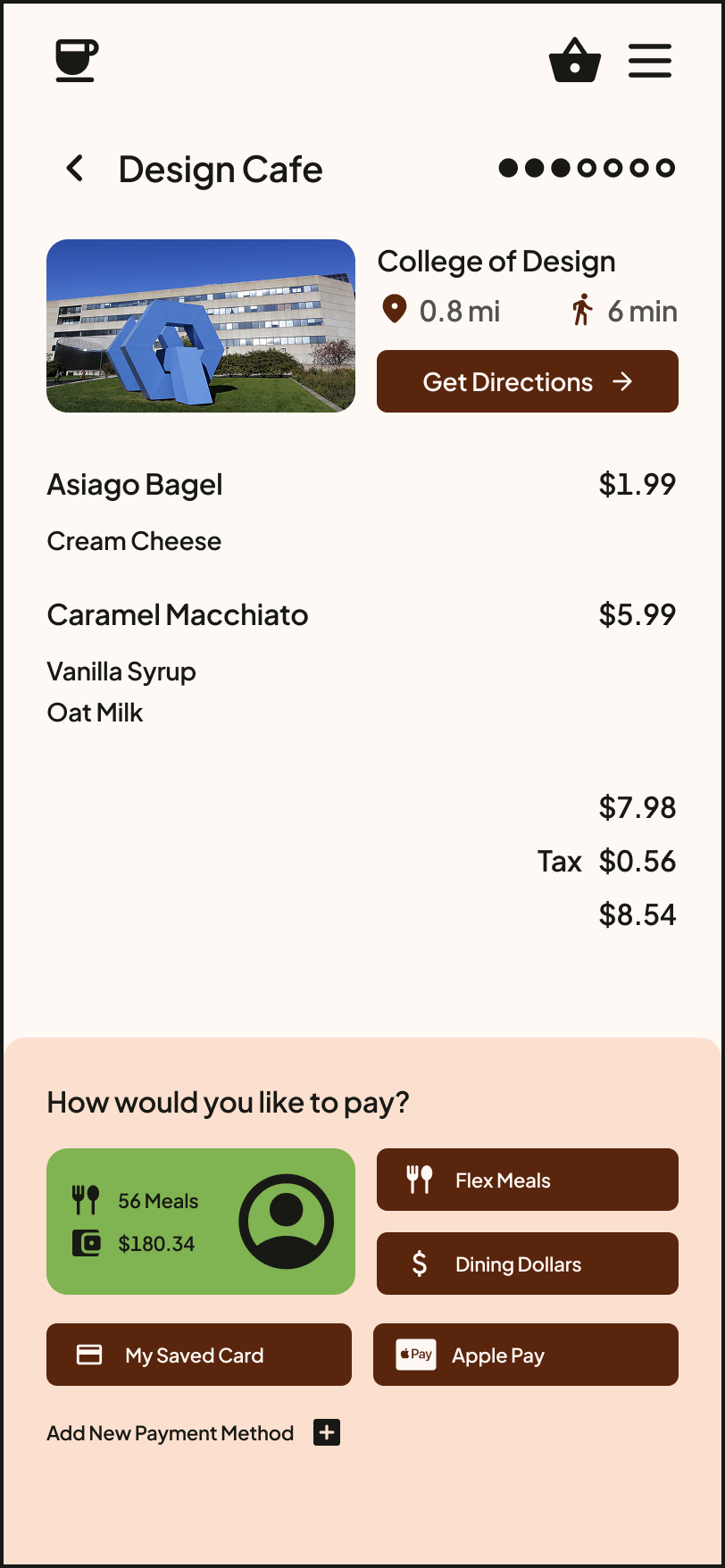Go back from Design Cafe
This screenshot has height=1568, width=725.
[76, 168]
